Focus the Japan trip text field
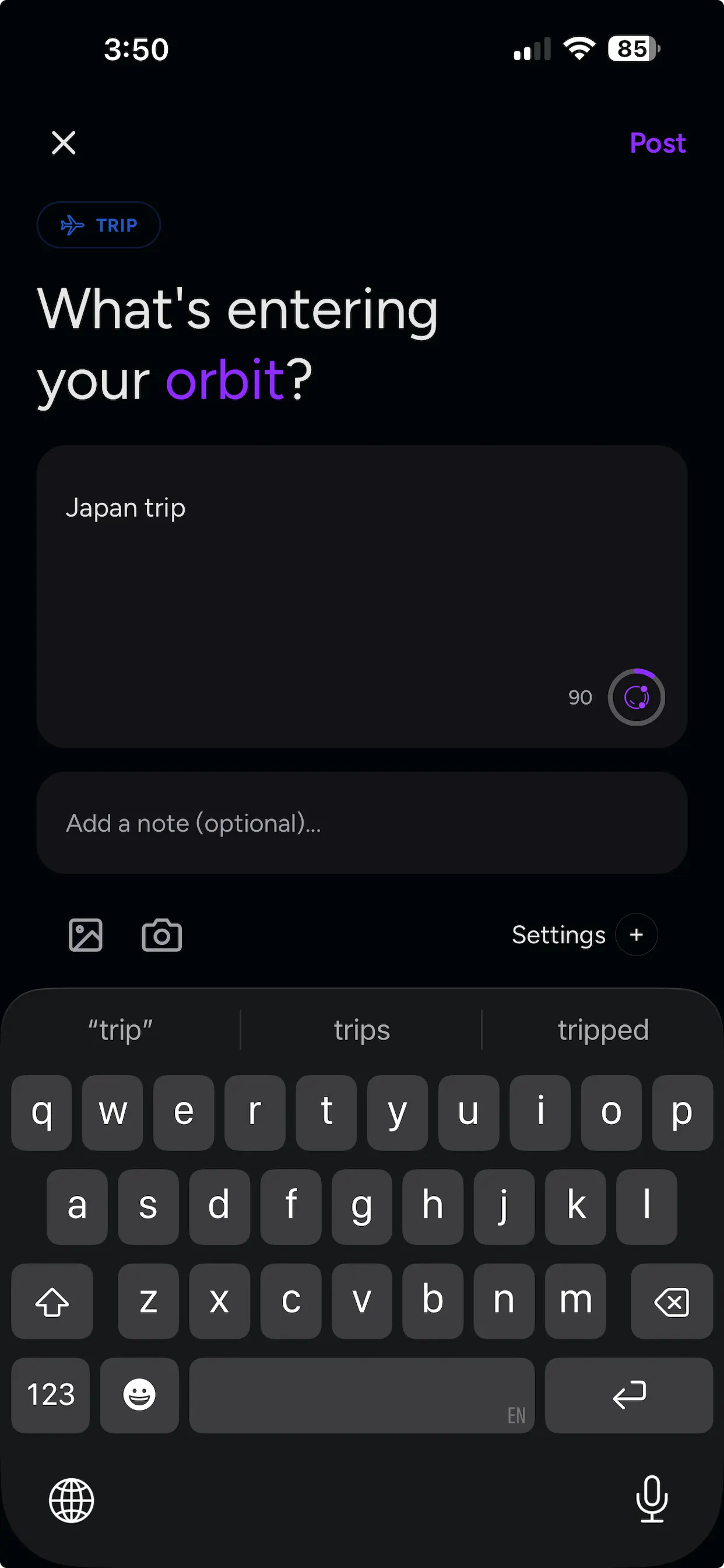The width and height of the screenshot is (724, 1568). tap(362, 597)
